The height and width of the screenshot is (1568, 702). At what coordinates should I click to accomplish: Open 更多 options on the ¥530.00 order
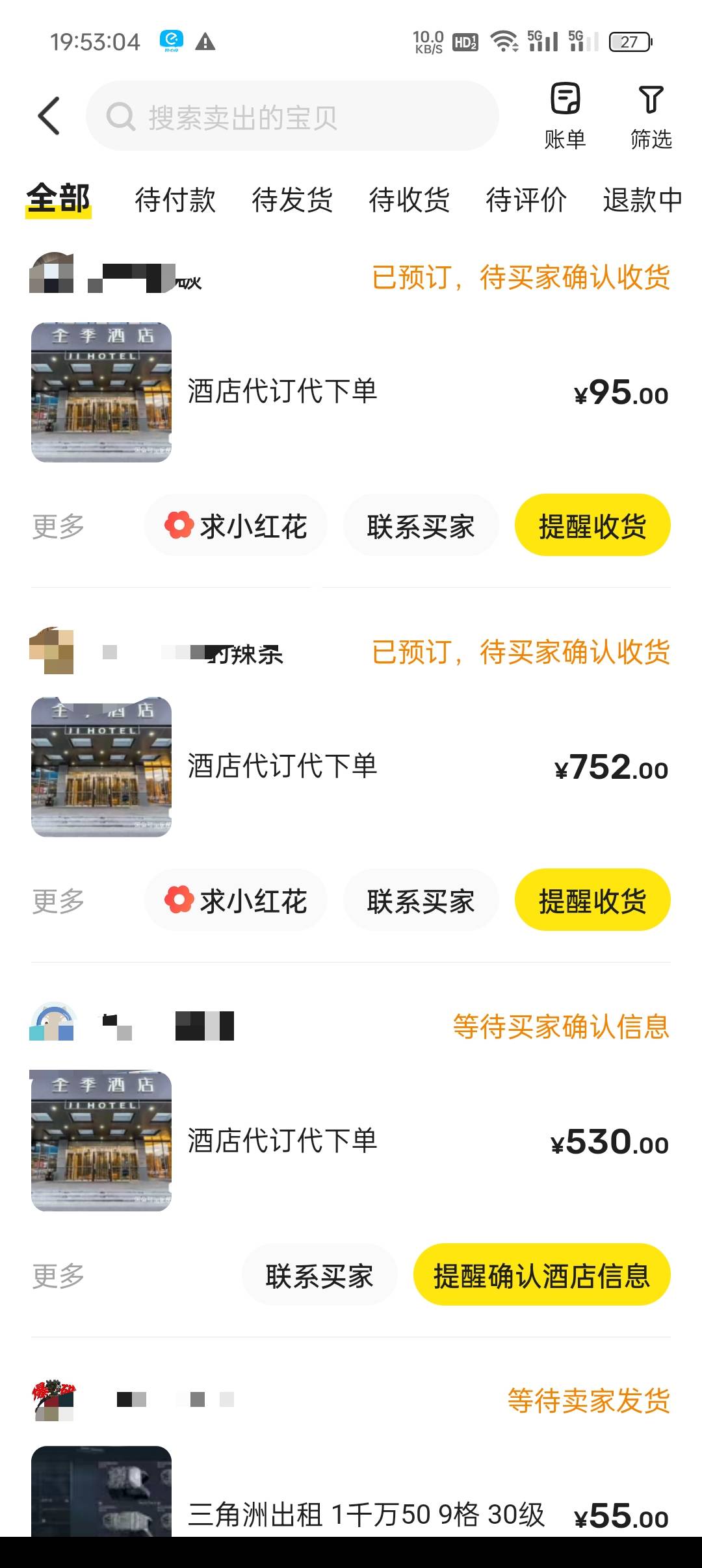point(58,1275)
